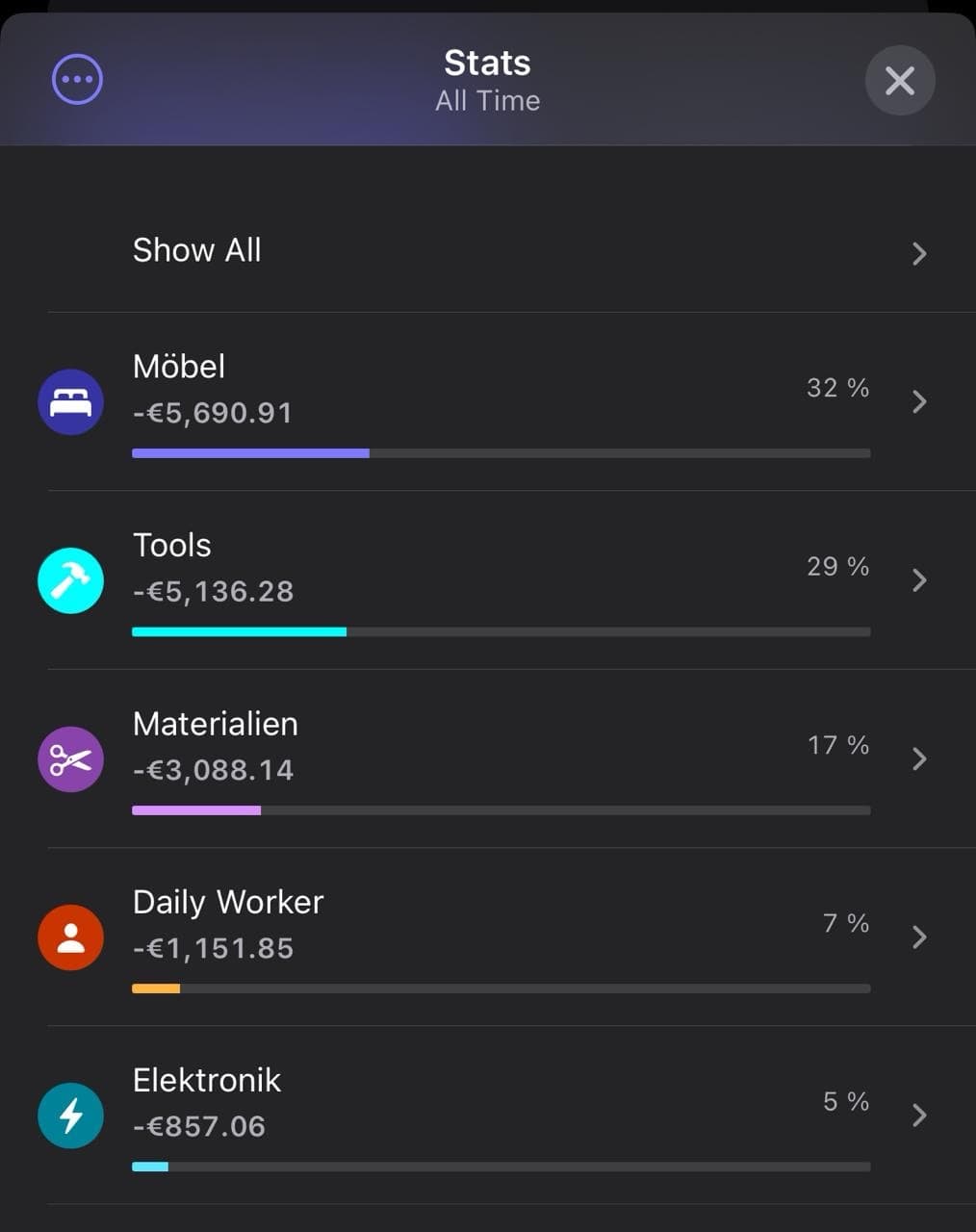This screenshot has width=976, height=1232.
Task: Close the Stats sheet
Action: pos(899,81)
